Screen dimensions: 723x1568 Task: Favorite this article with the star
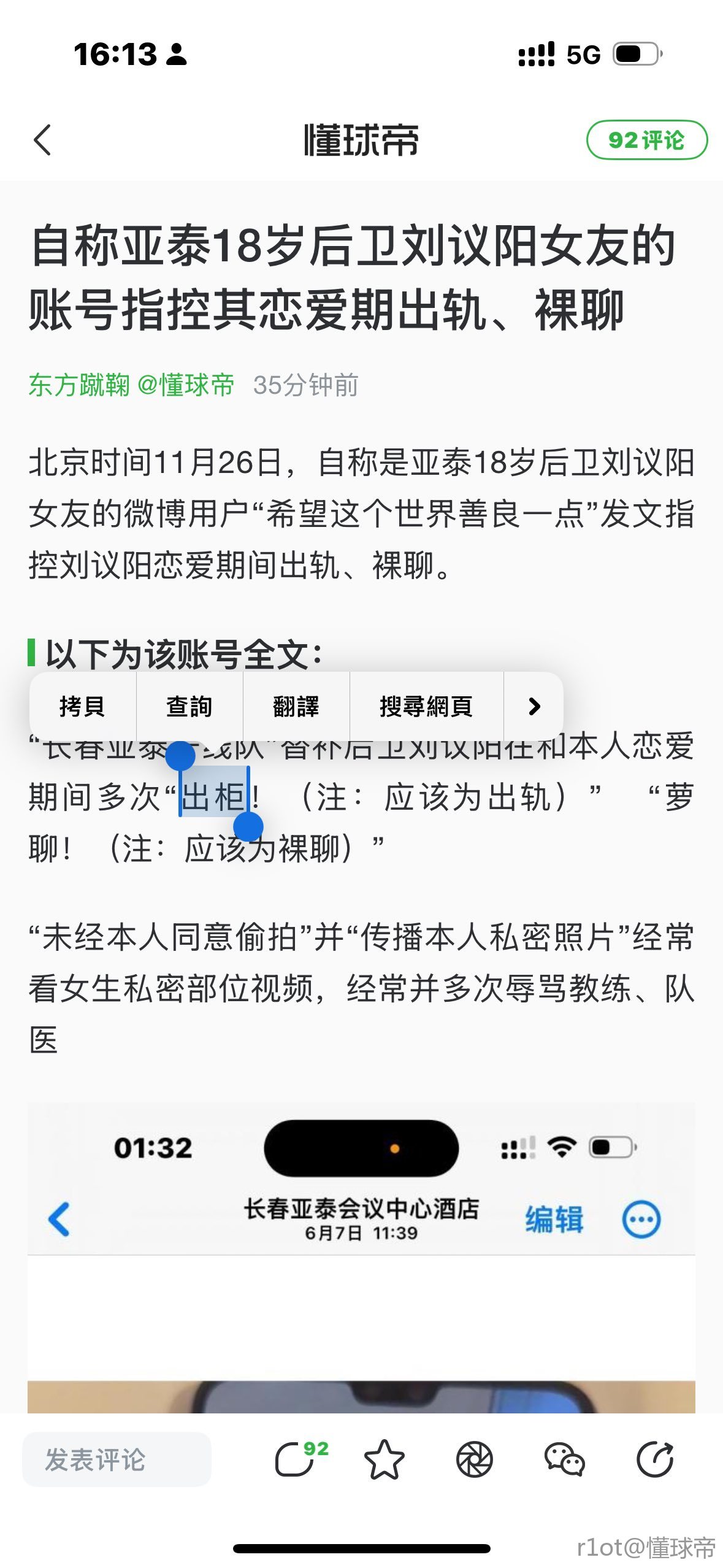(384, 1459)
